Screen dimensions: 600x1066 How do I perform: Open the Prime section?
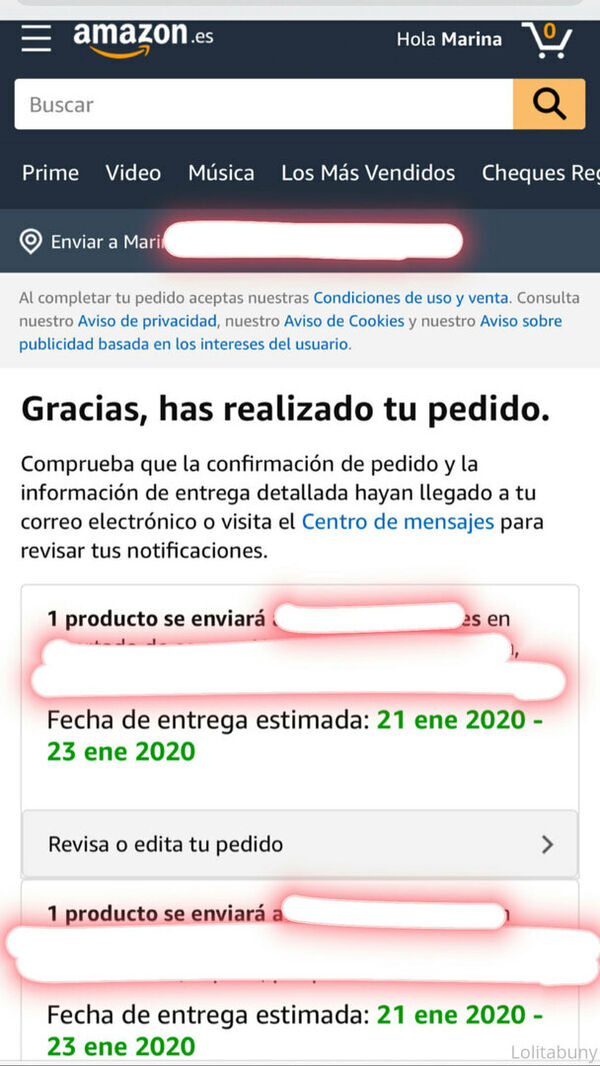(50, 173)
